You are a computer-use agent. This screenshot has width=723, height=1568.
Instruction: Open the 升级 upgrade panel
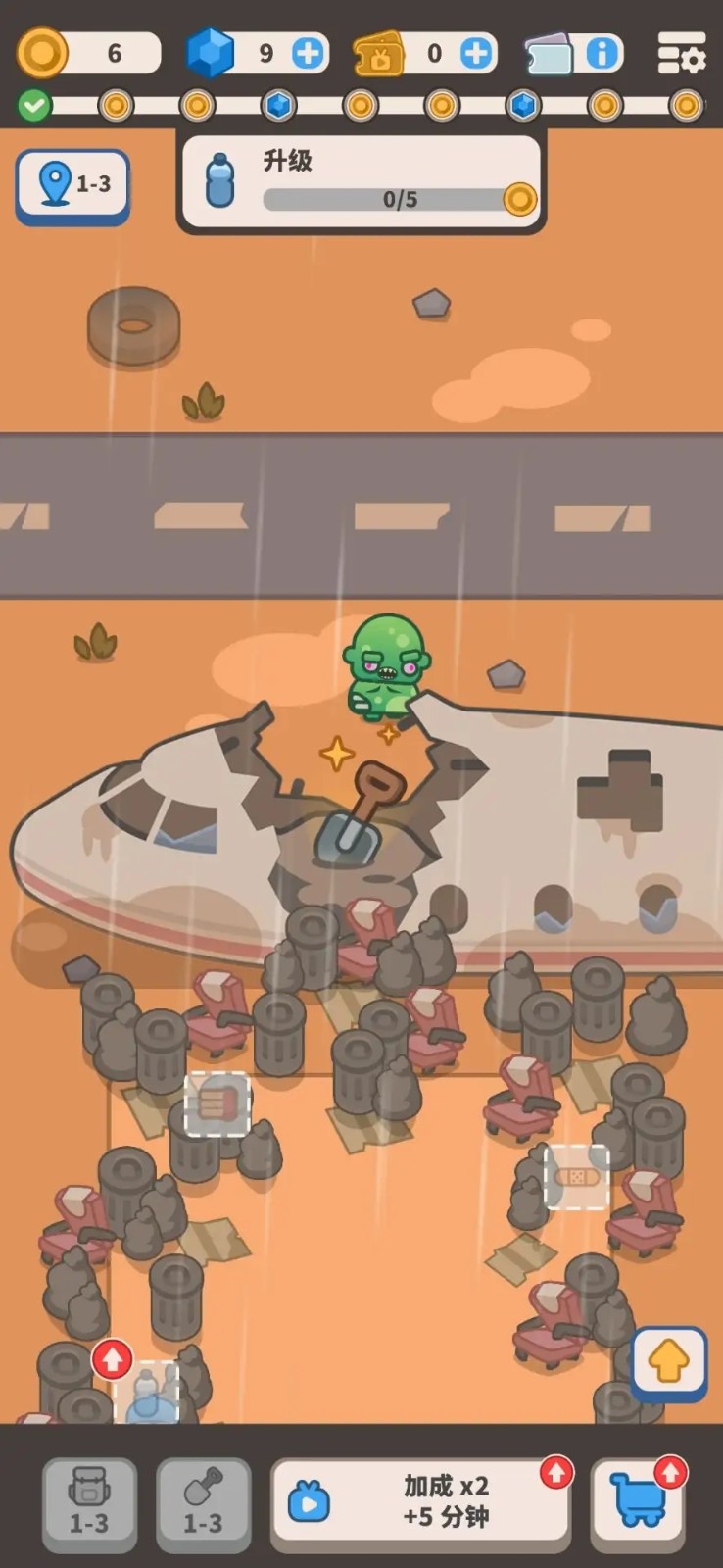point(361,183)
